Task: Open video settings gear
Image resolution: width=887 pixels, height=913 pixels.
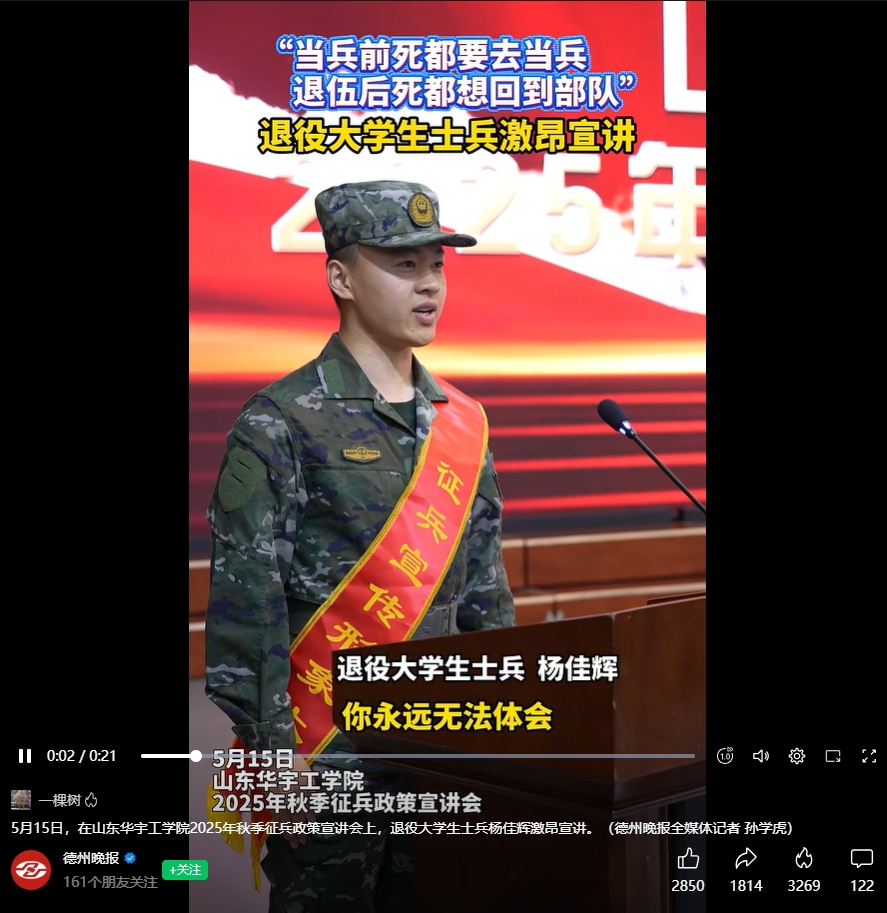Action: pos(797,756)
